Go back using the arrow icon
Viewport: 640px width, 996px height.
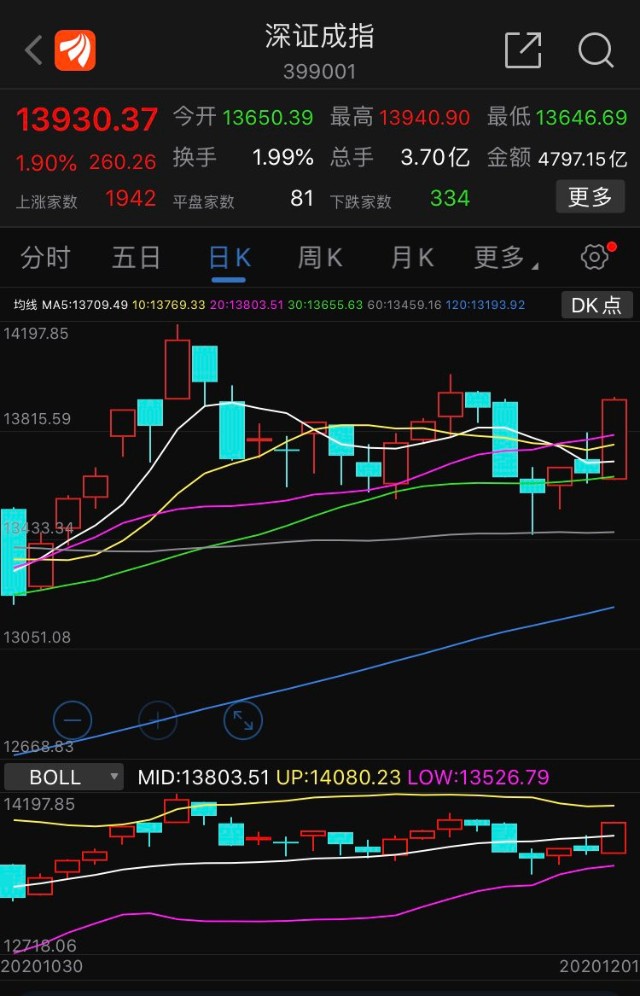pos(34,50)
